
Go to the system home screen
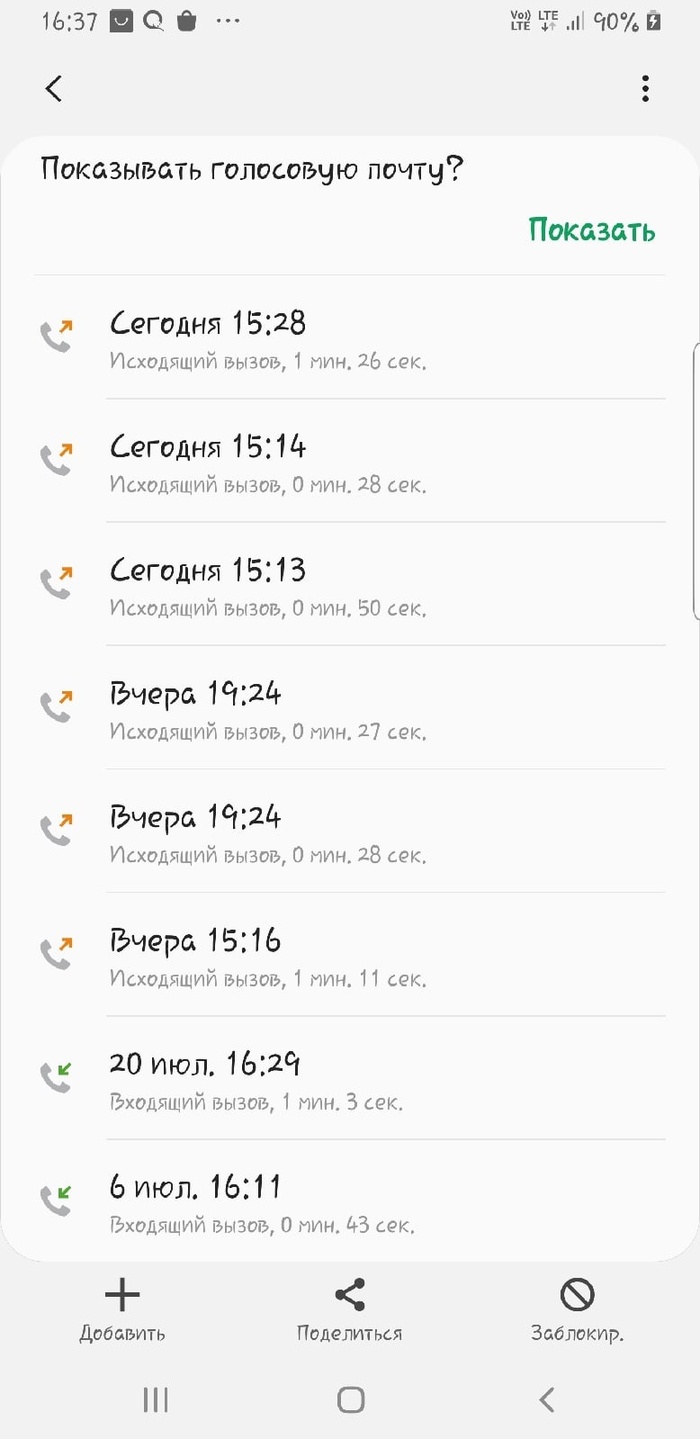point(350,1399)
